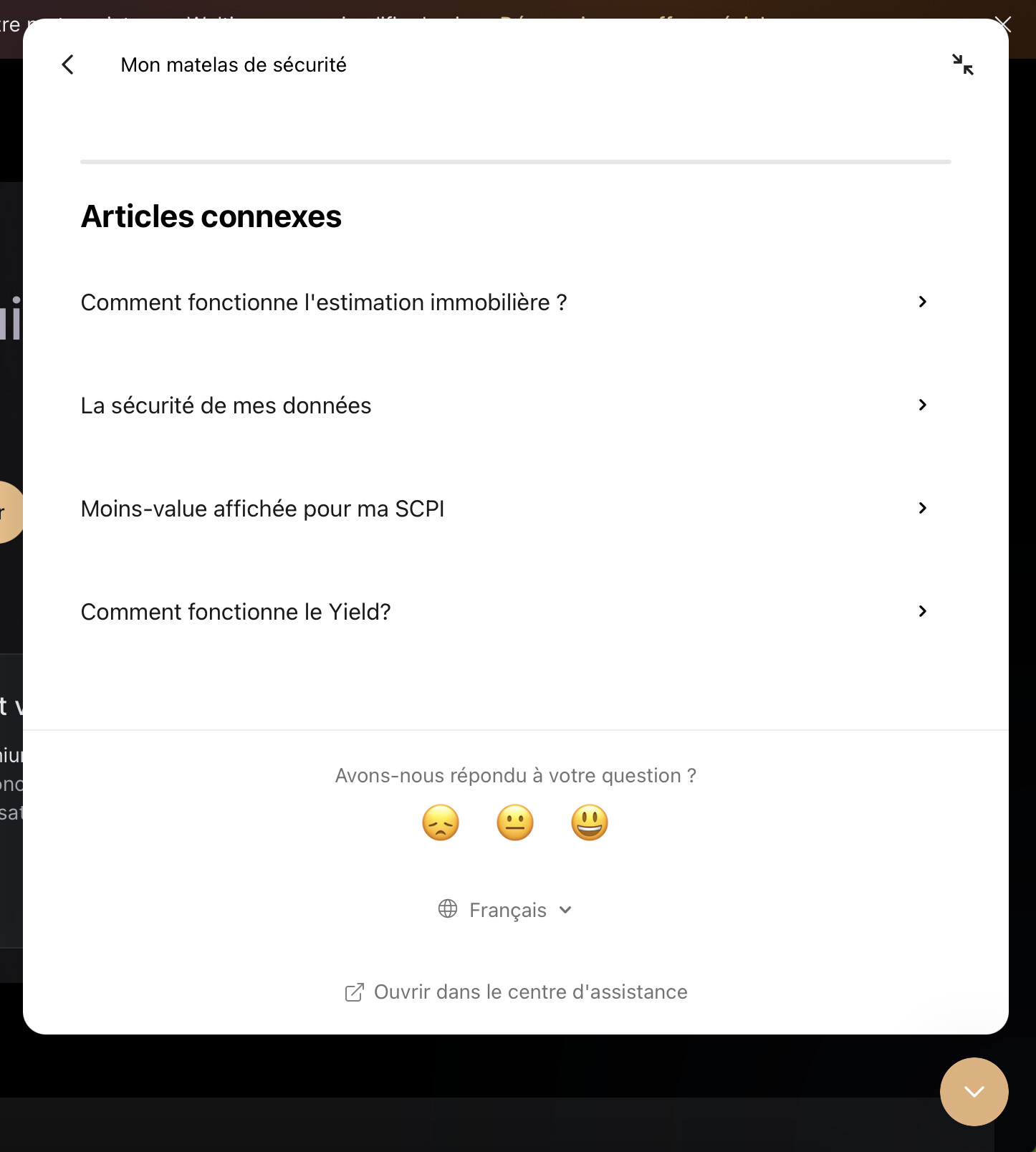Go back from Mon matelas de sécurité article

tap(68, 64)
